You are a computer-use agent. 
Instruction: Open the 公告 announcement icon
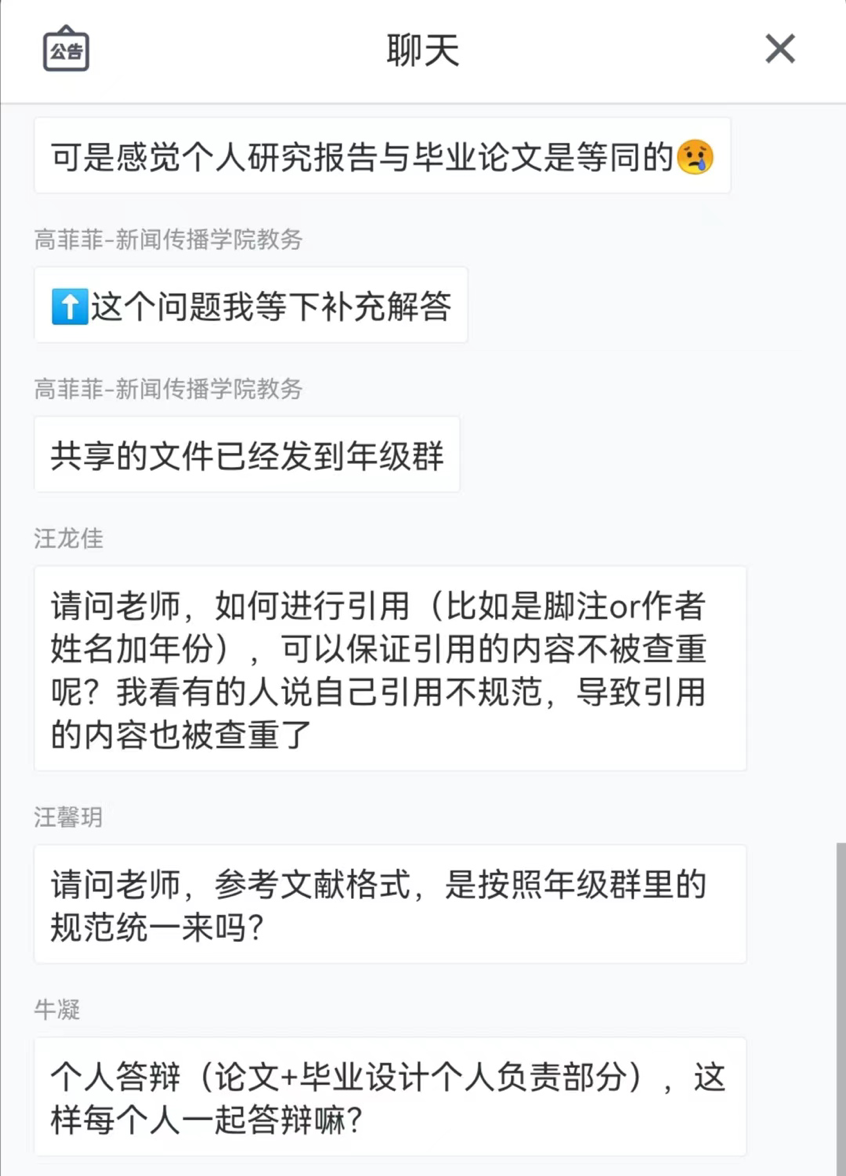point(66,49)
